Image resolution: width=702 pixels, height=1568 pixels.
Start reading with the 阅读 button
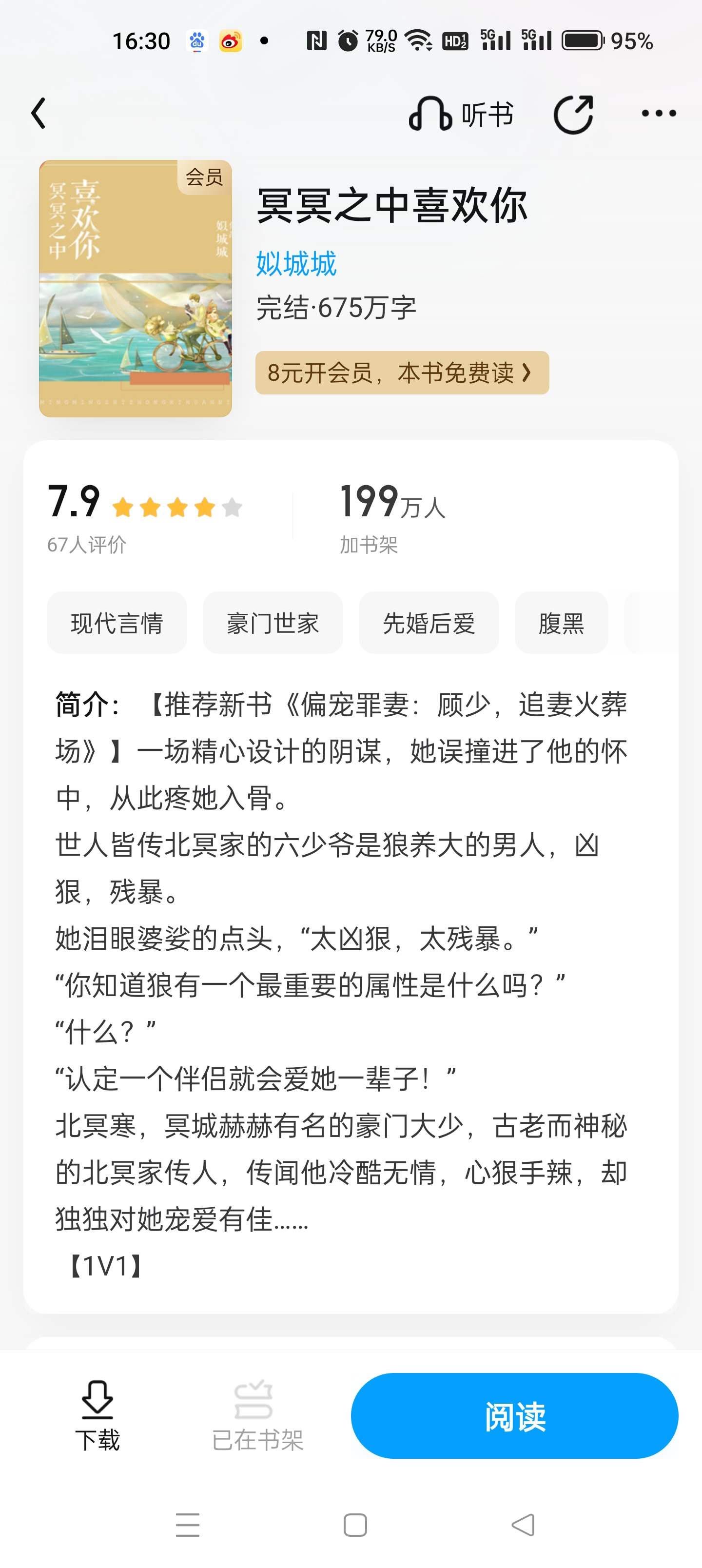click(514, 1416)
